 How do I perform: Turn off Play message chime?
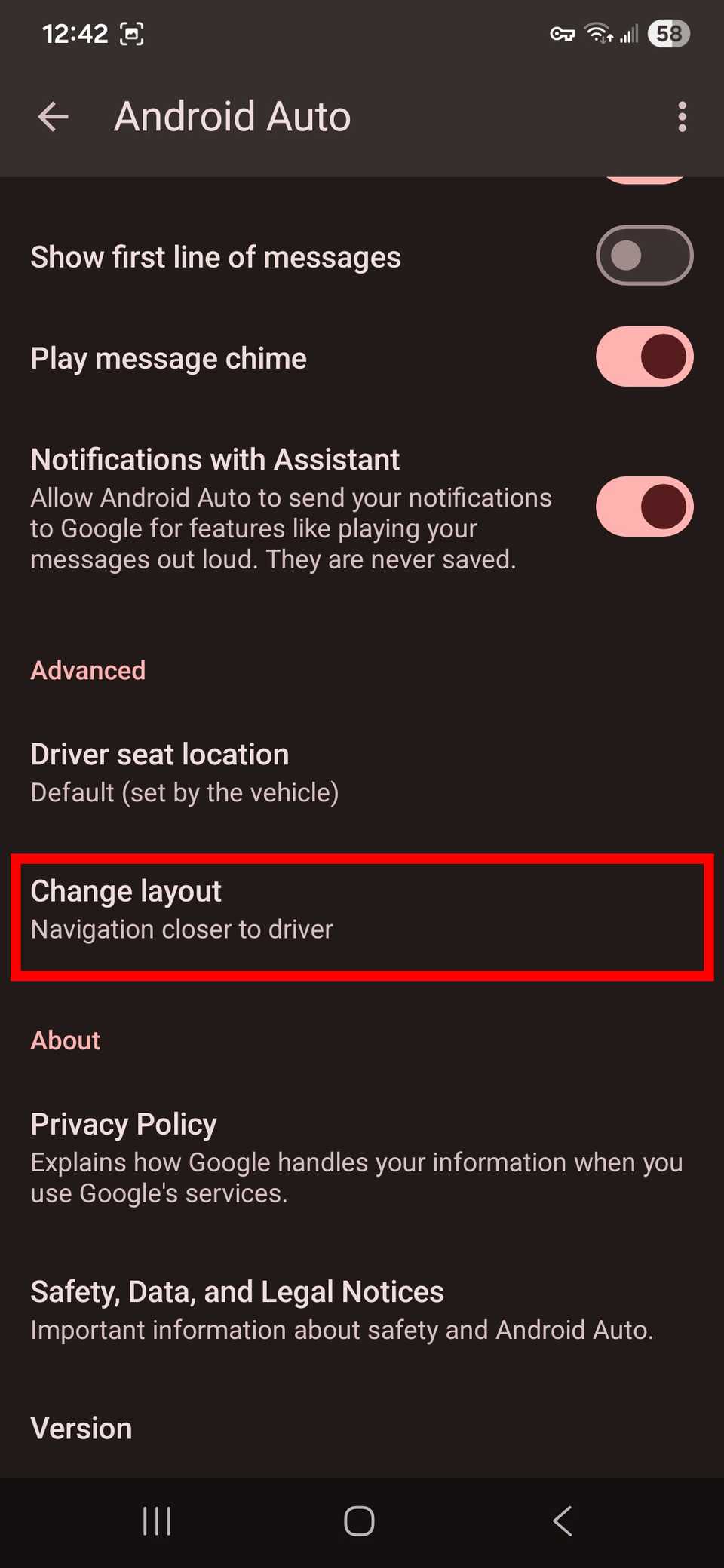(644, 357)
